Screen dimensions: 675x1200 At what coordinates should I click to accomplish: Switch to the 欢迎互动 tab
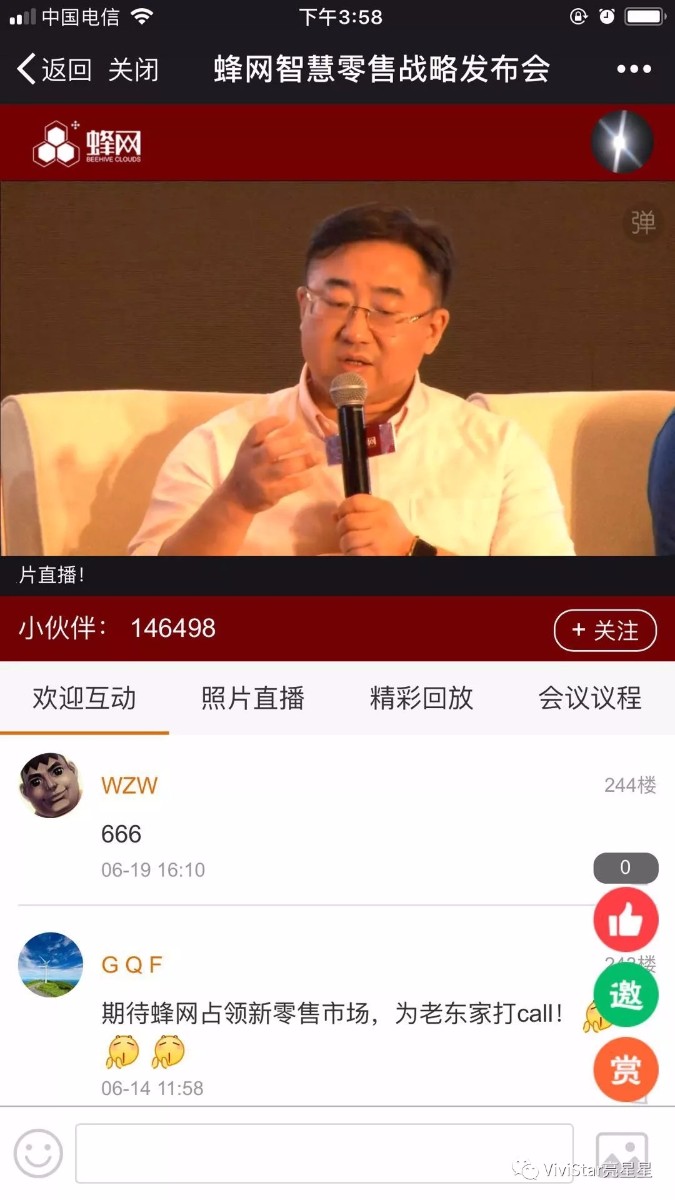tap(84, 698)
